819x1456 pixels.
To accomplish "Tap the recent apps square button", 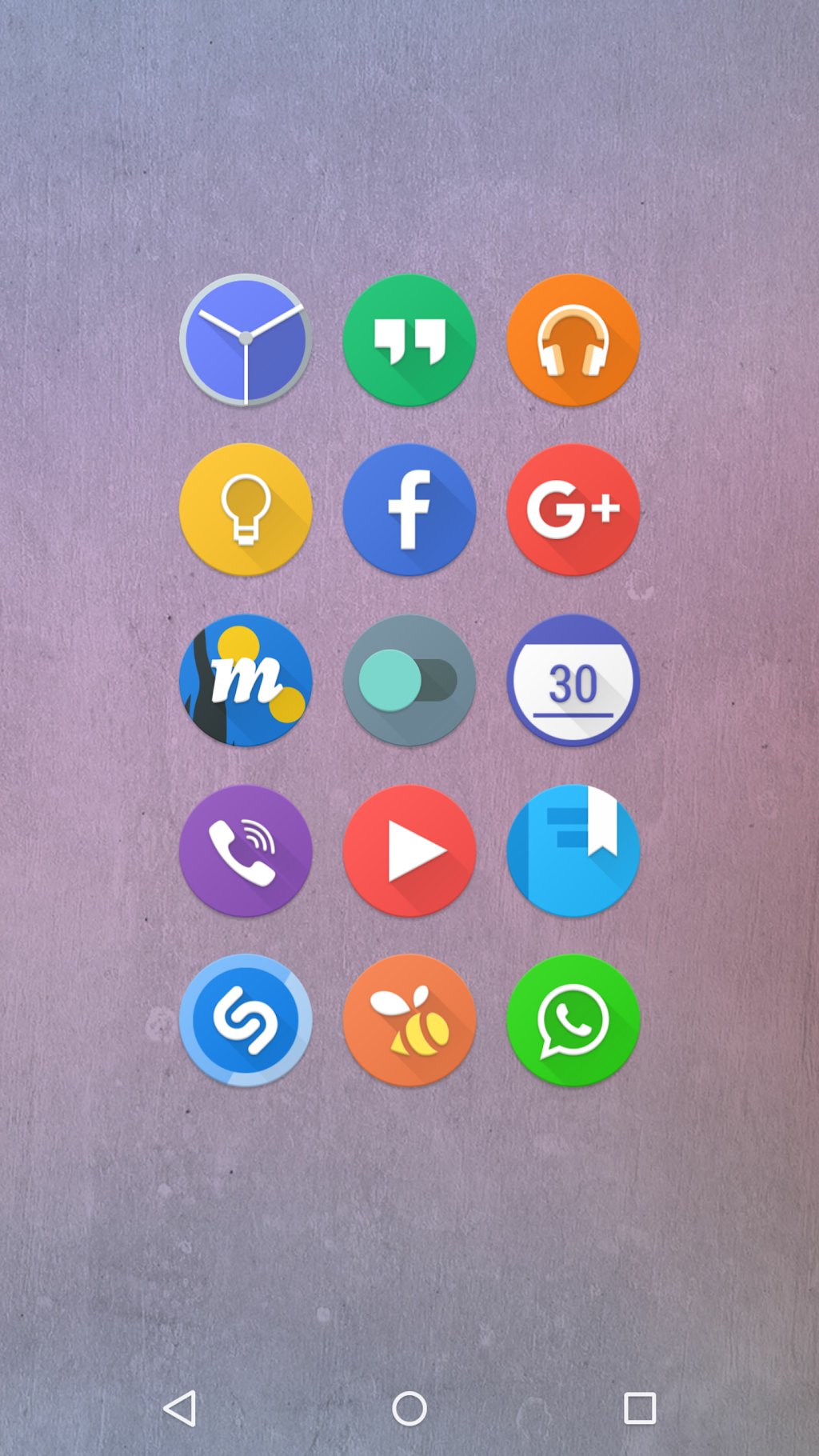I will (640, 1408).
